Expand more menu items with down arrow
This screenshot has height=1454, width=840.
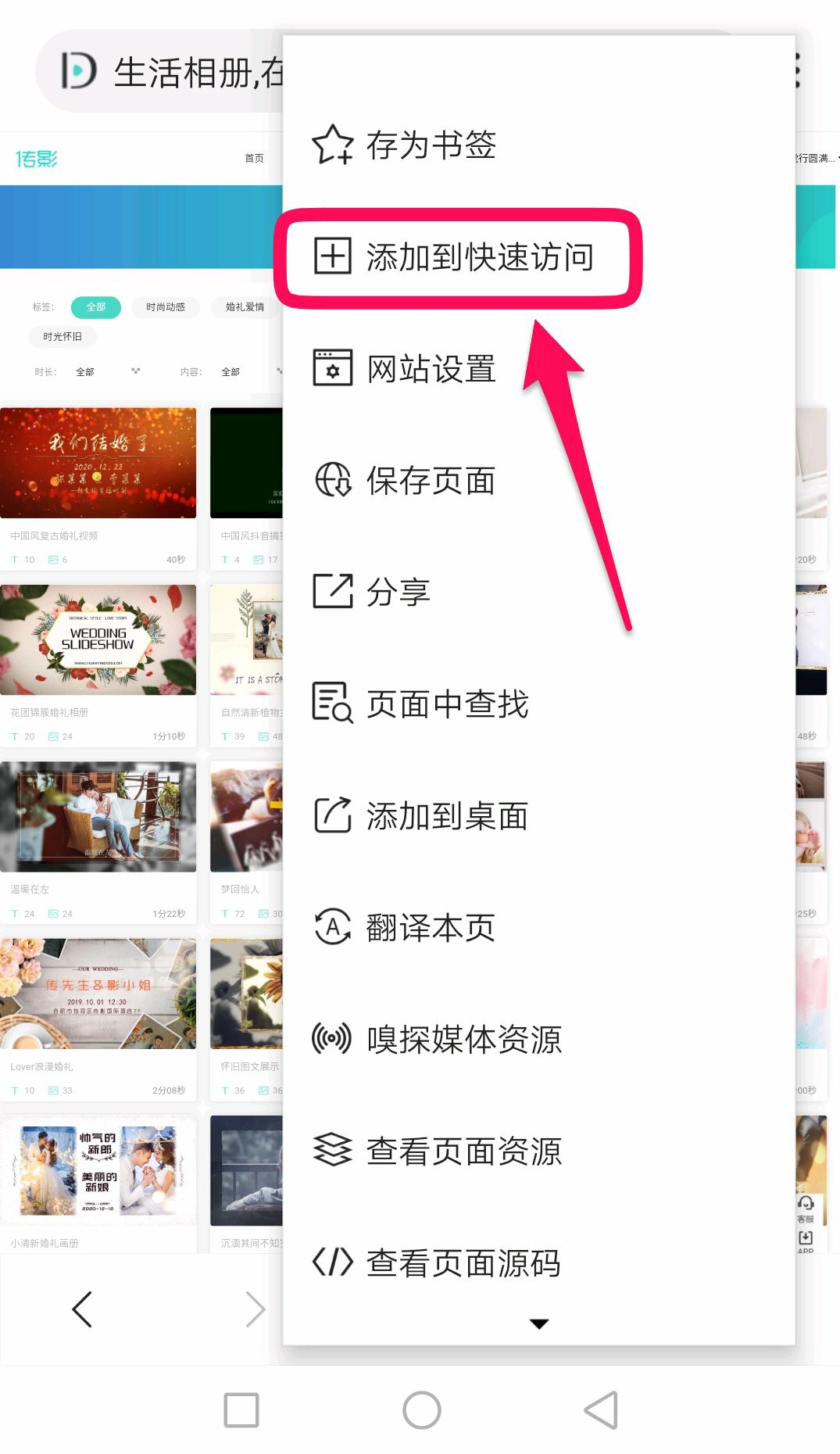(539, 1323)
